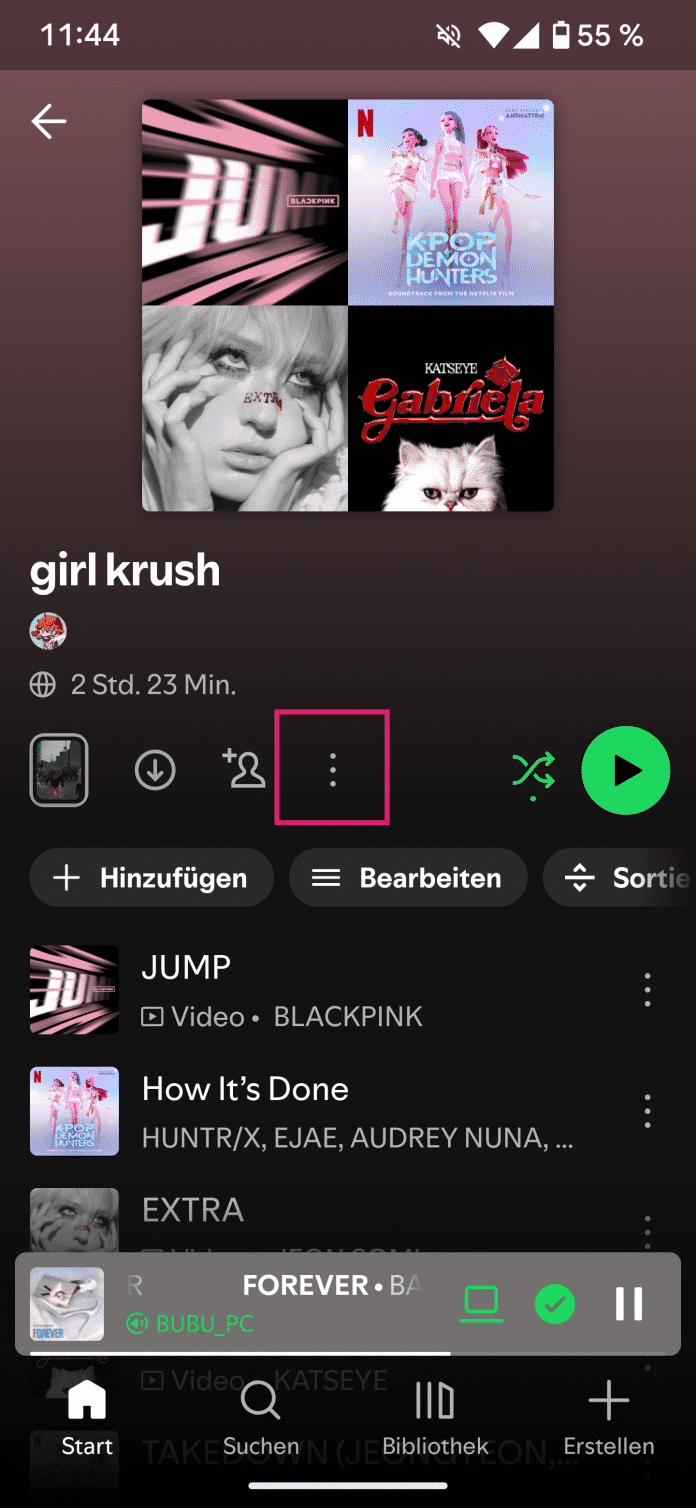Open the playlist owner's profile avatar
Viewport: 696px width, 1508px height.
pos(48,631)
